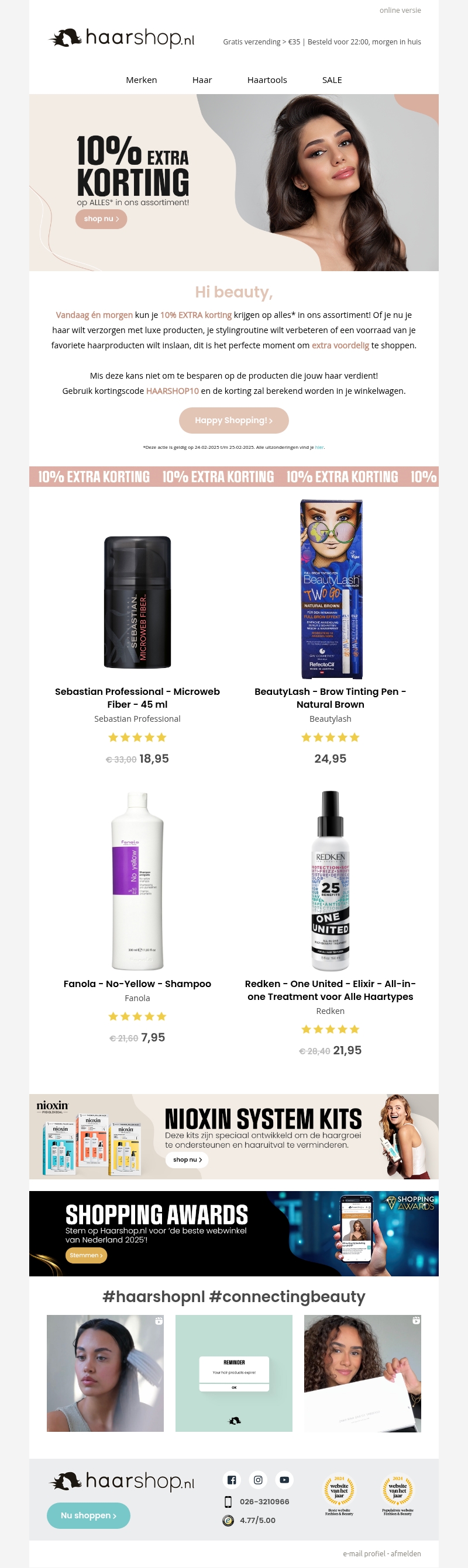Tap the Happy Shopping button
Image resolution: width=468 pixels, height=1568 pixels.
pos(233,421)
